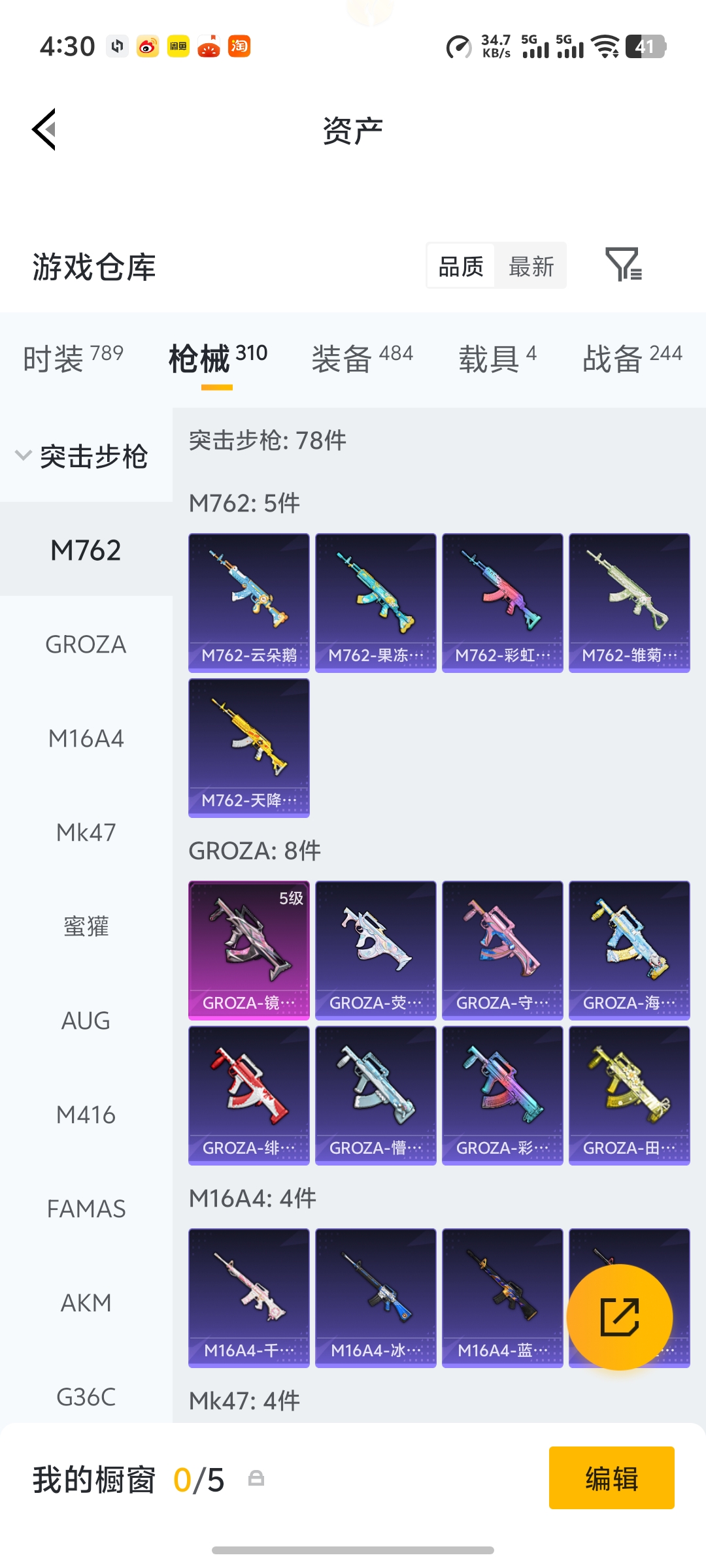Jump to M16A4 in the sidebar

point(86,738)
